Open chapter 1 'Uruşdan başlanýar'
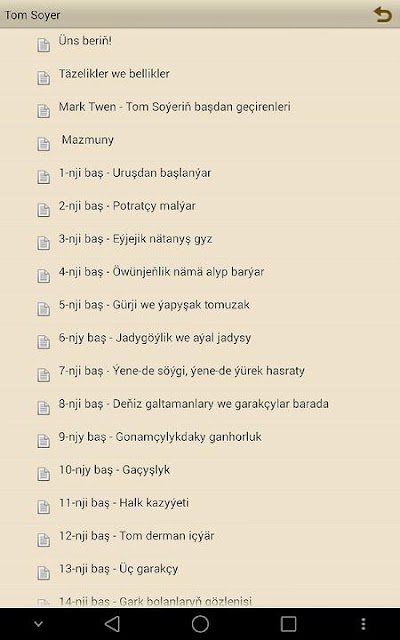This screenshot has height=640, width=400. 200,173
